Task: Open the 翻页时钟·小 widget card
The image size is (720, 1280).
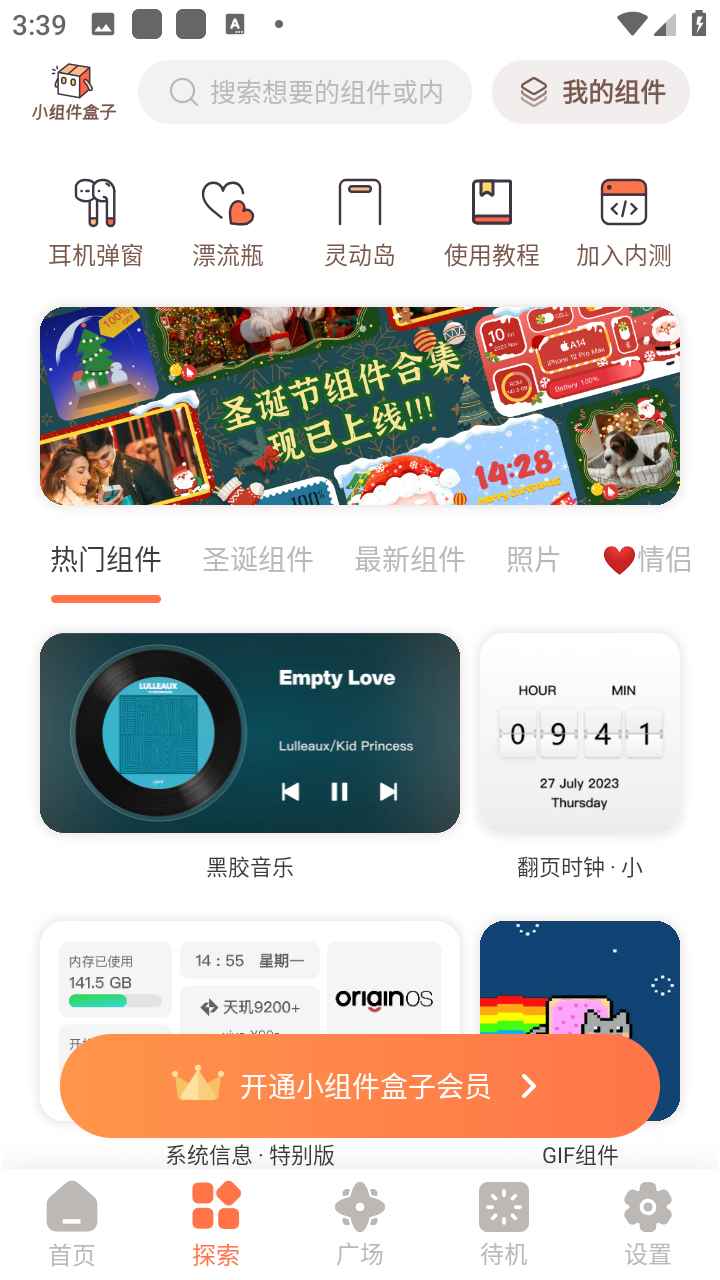Action: click(580, 733)
